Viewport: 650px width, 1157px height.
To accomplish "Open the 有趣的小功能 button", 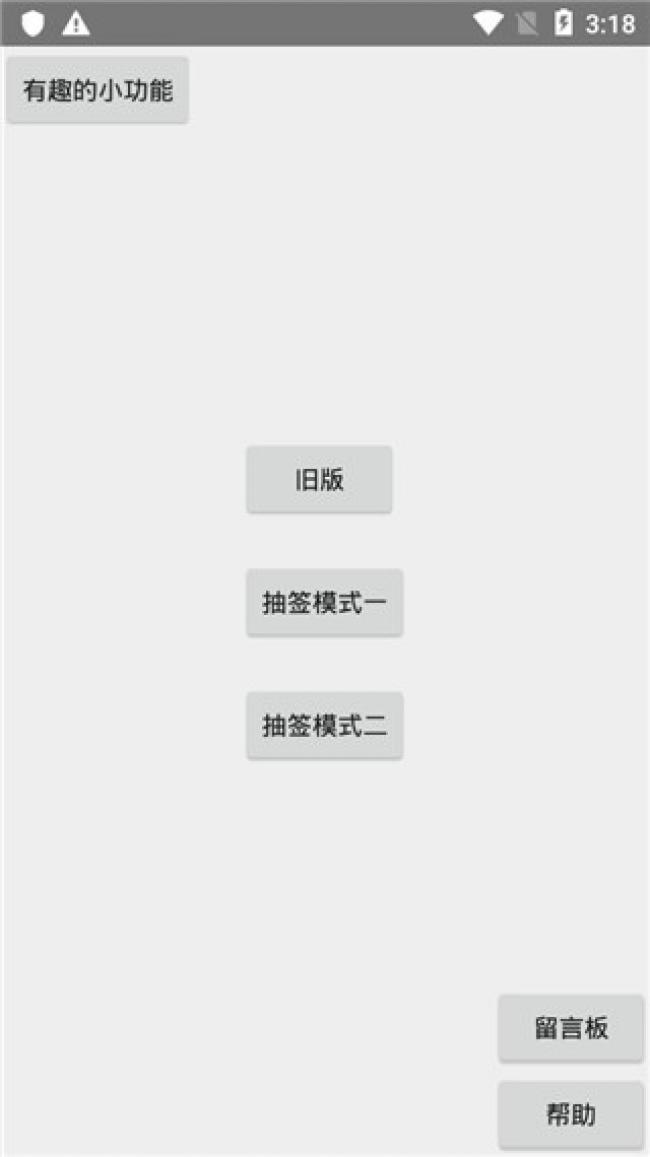I will point(98,91).
